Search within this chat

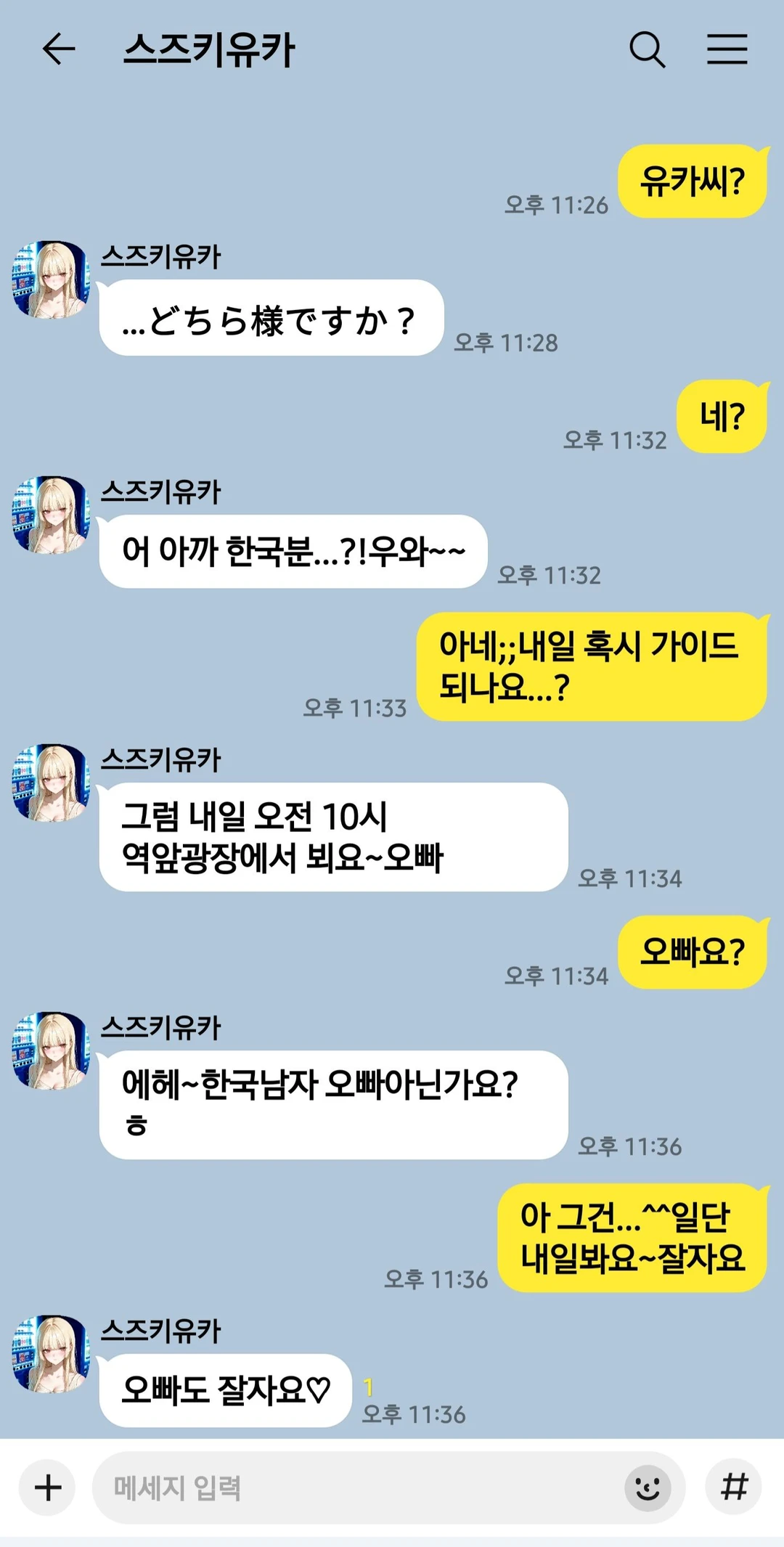point(646,49)
